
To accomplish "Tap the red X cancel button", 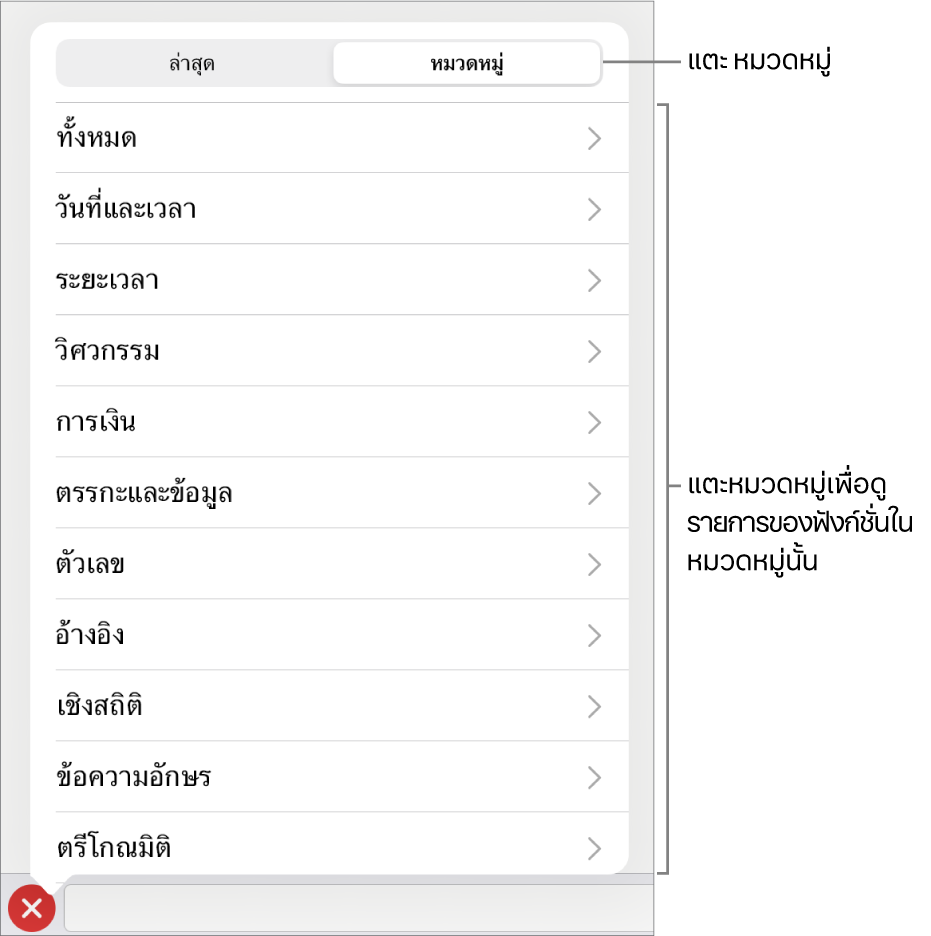I will pos(32,908).
